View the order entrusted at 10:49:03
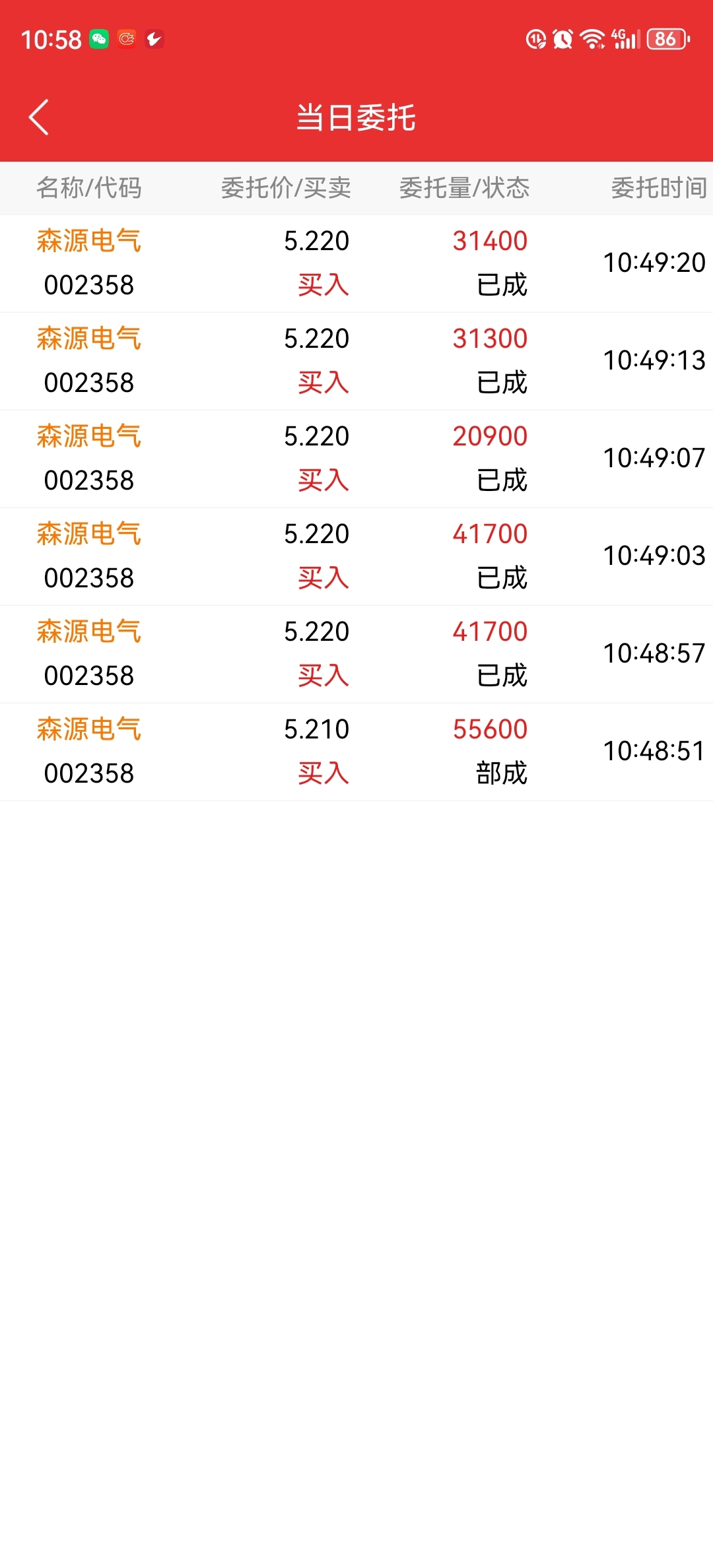713x1568 pixels. click(356, 556)
